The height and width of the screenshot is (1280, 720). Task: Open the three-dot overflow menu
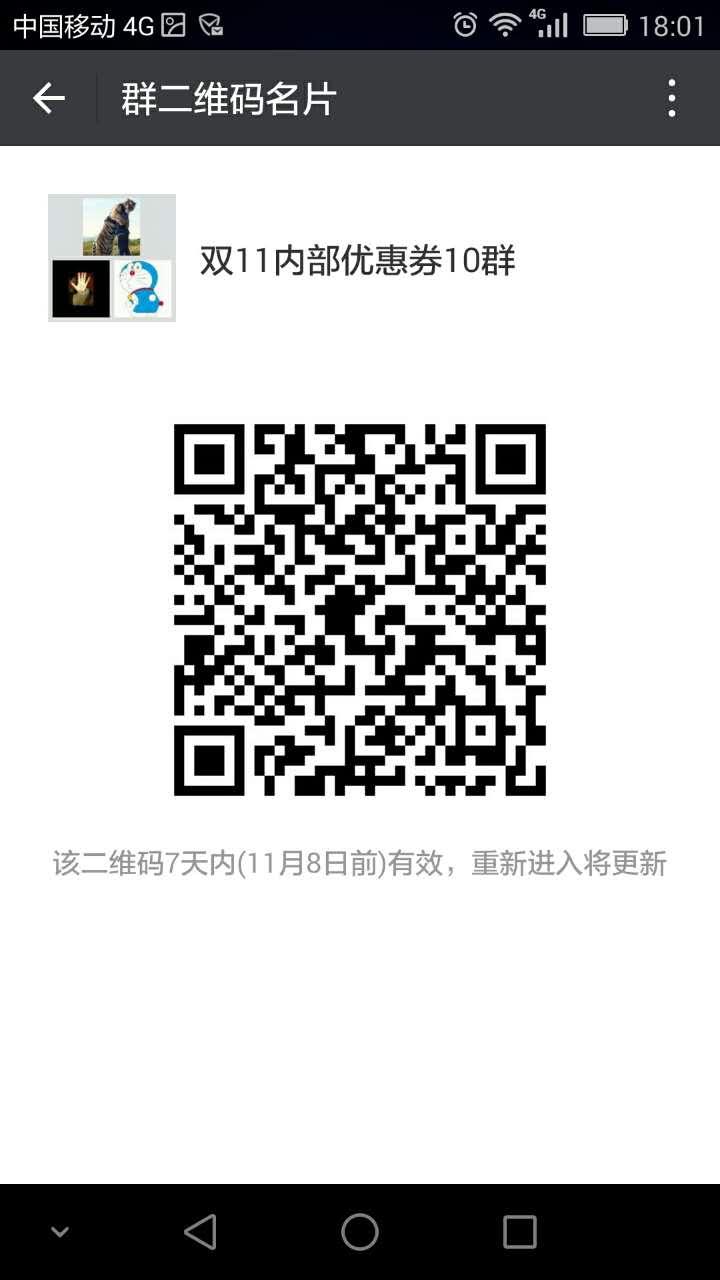click(x=672, y=98)
